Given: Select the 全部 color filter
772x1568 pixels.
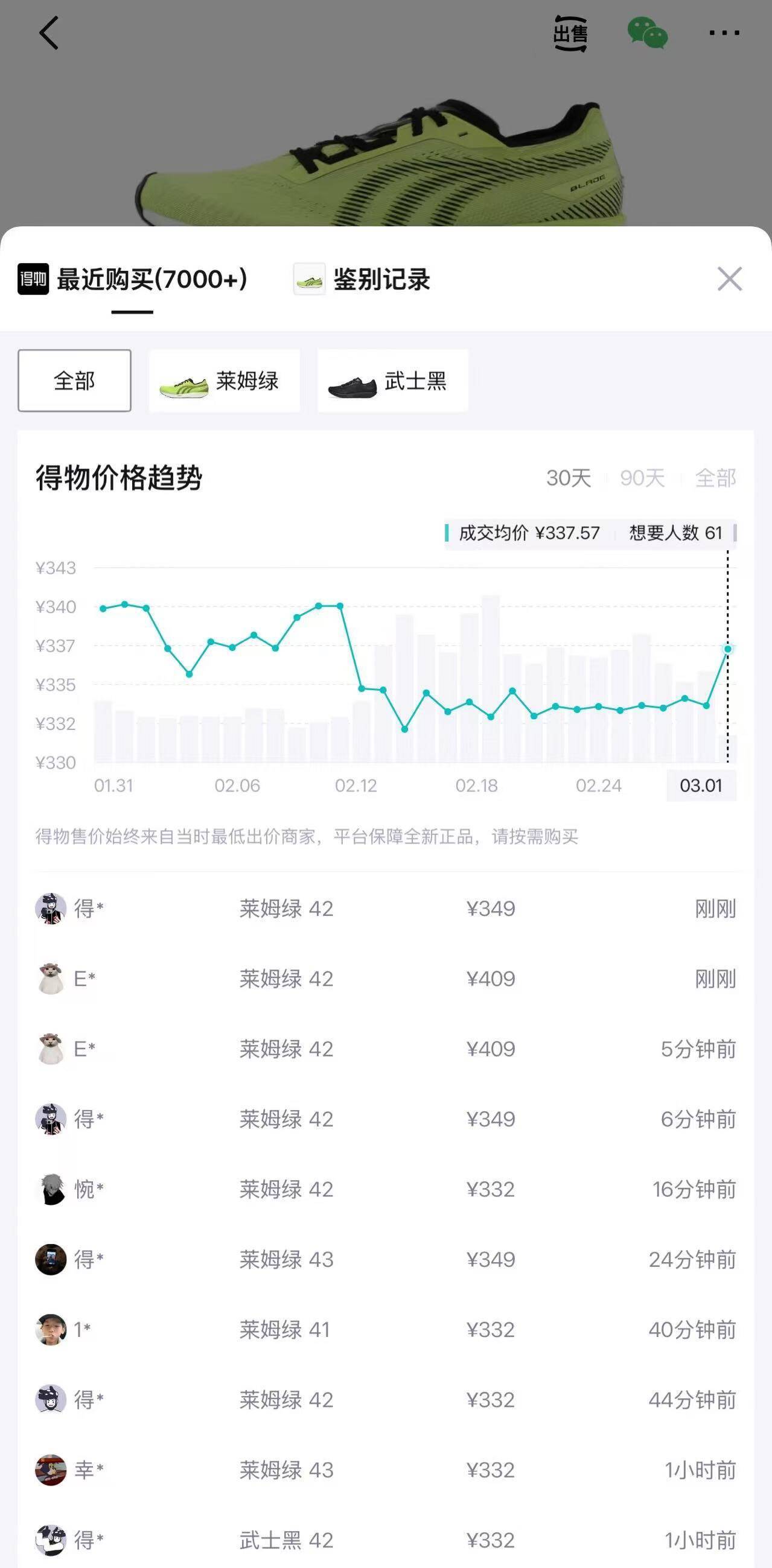Looking at the screenshot, I should pyautogui.click(x=74, y=381).
